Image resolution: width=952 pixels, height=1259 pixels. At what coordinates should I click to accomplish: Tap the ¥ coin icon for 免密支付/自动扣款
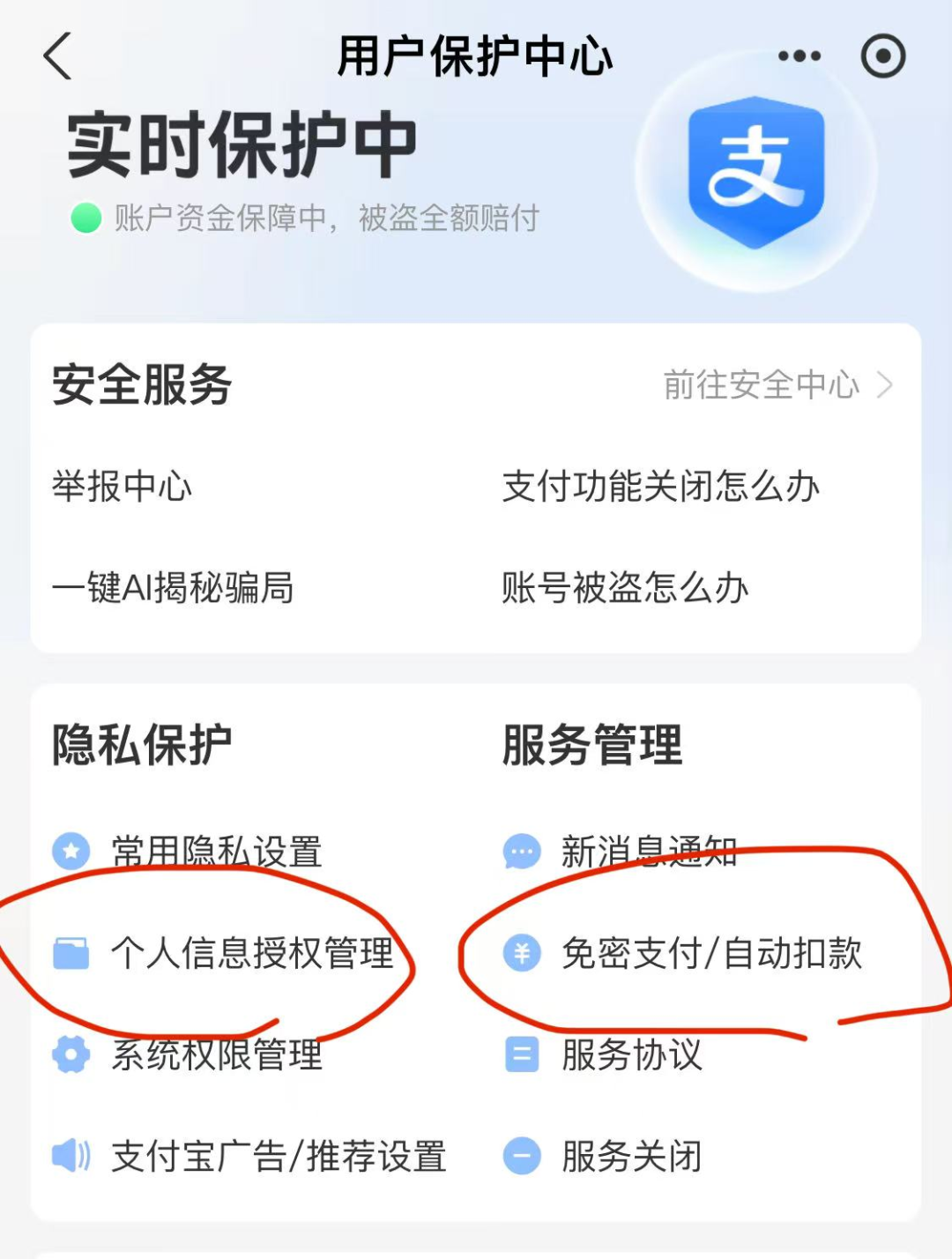pos(520,950)
